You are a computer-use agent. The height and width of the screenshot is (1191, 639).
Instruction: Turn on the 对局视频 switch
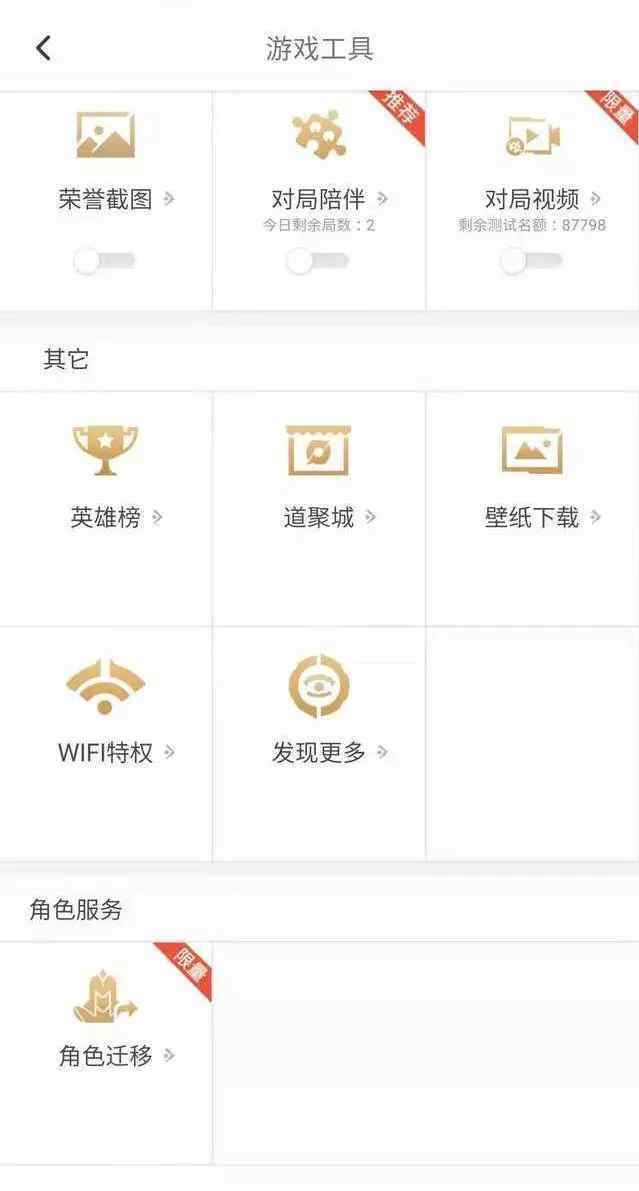[x=531, y=261]
